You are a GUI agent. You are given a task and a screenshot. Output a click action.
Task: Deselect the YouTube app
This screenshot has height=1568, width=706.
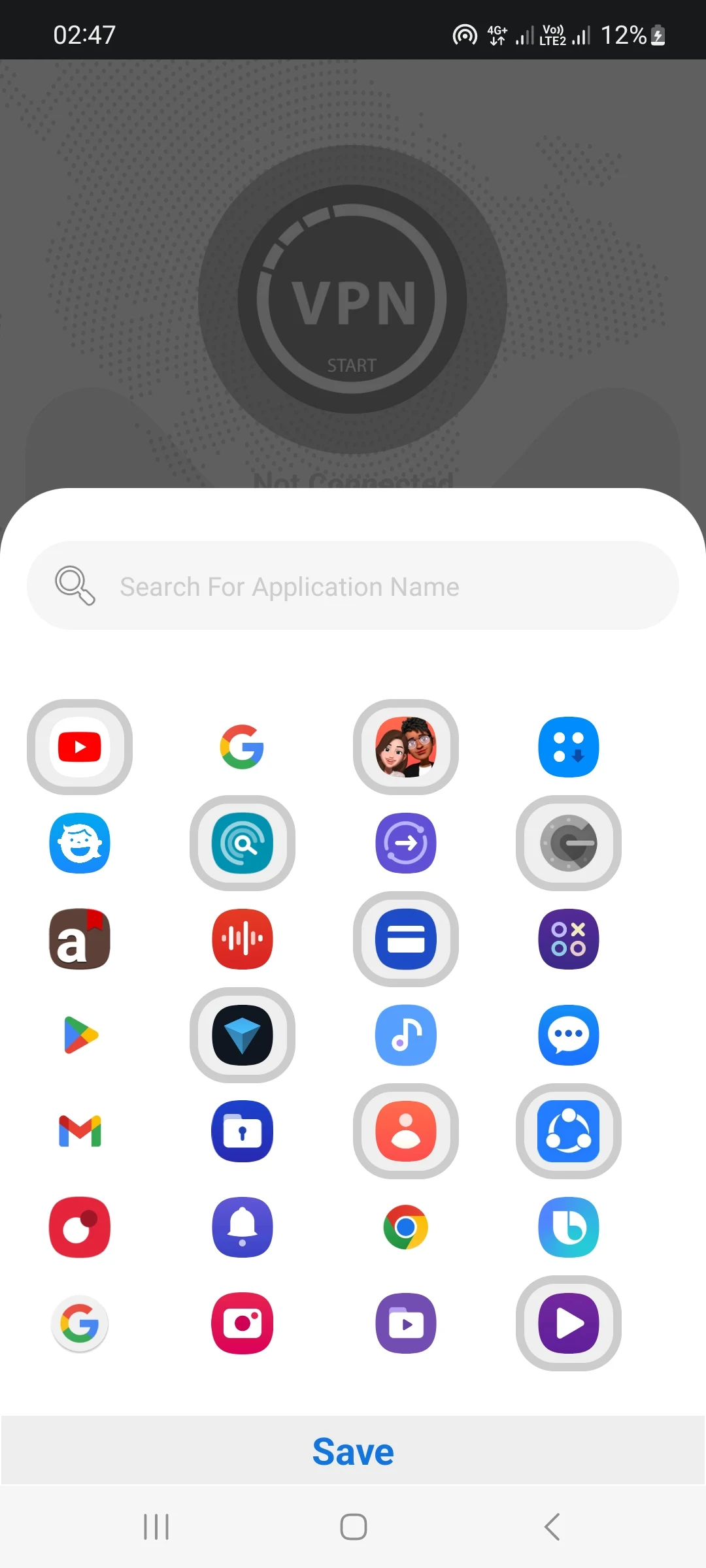coord(80,747)
